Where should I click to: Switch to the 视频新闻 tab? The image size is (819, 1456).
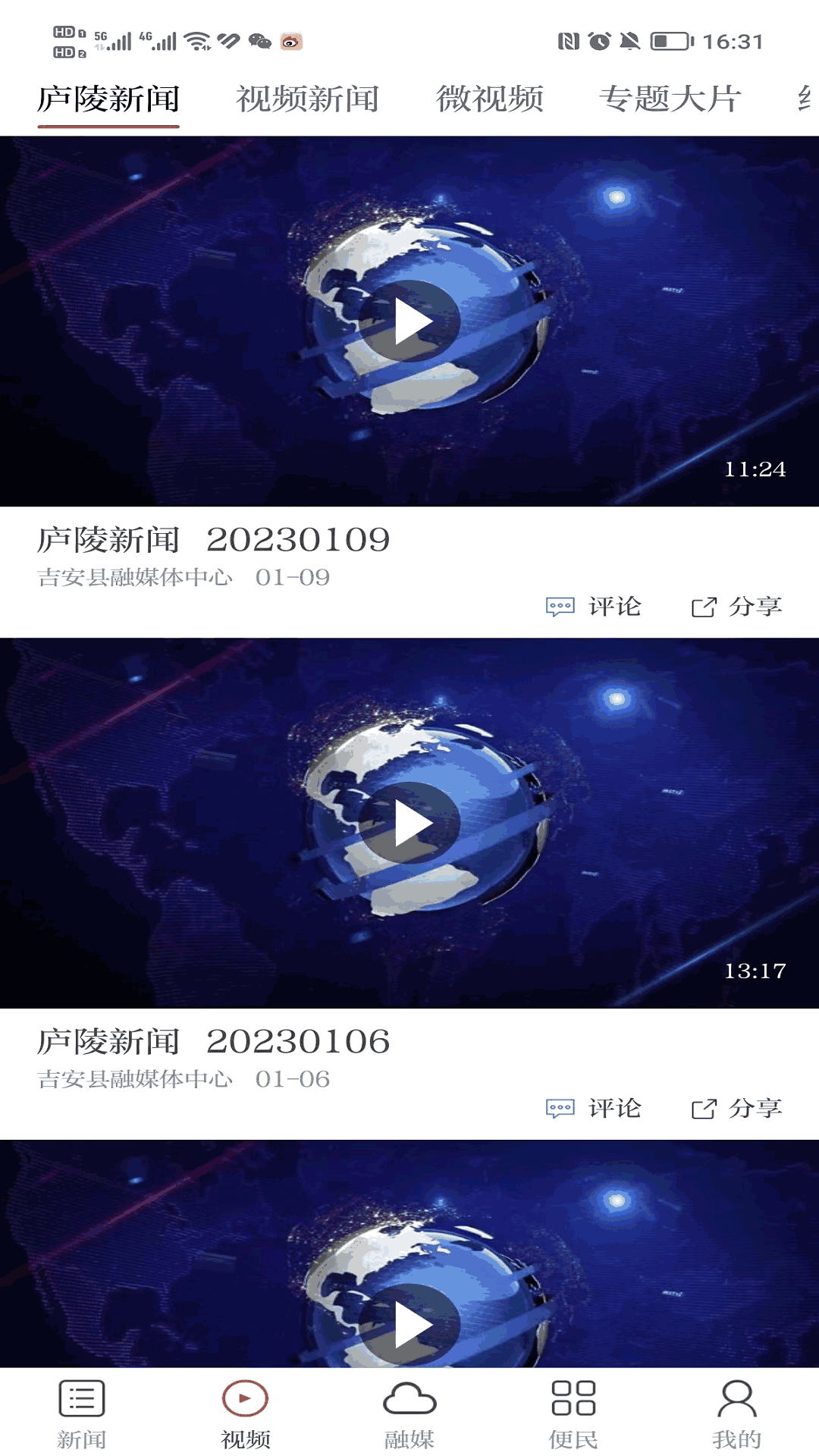tap(307, 99)
